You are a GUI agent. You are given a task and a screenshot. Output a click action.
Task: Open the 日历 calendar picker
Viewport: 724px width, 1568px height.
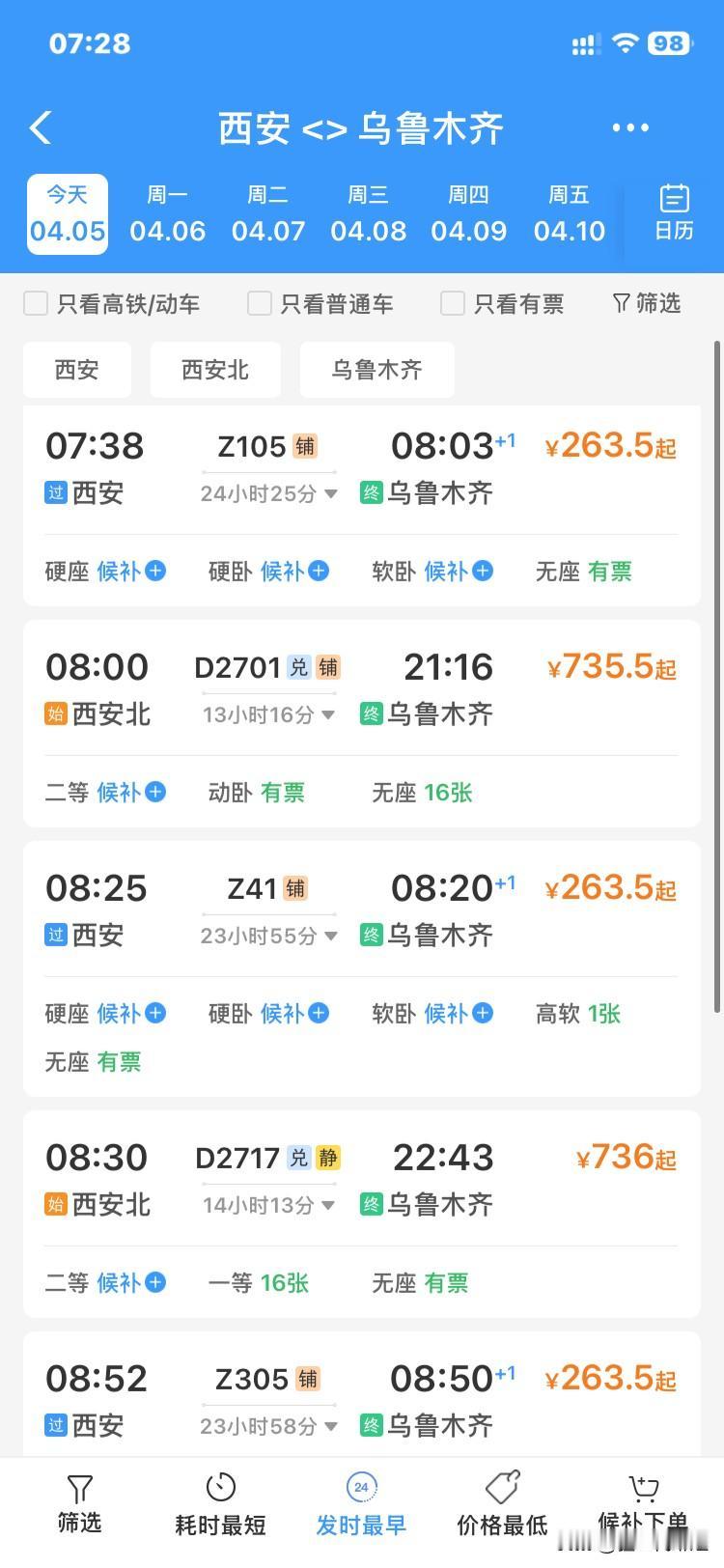pos(674,212)
